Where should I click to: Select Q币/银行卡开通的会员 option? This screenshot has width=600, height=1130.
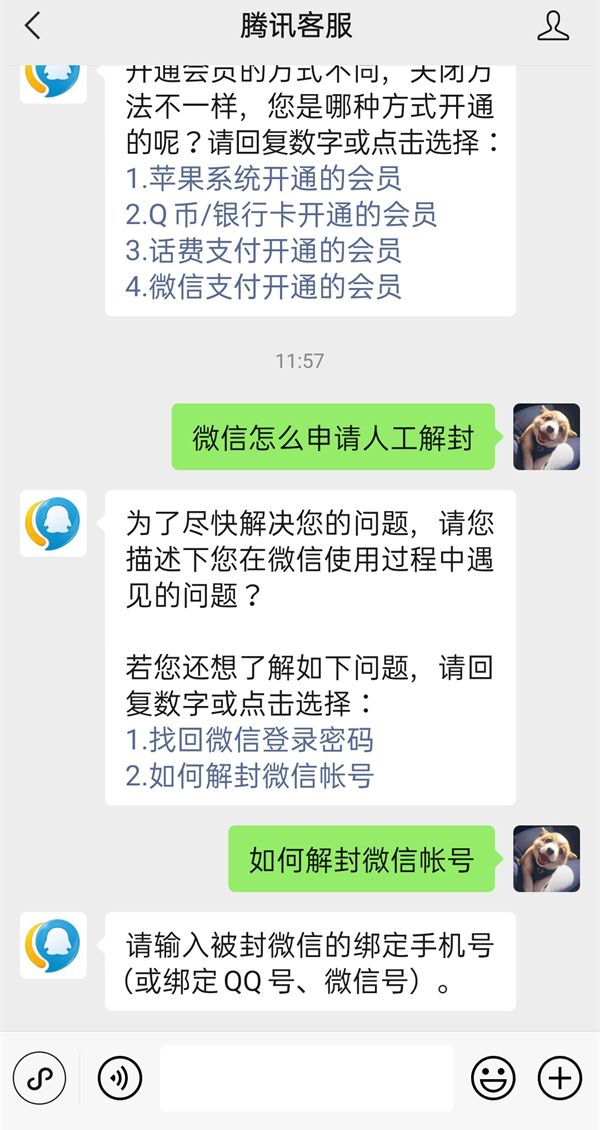pyautogui.click(x=281, y=214)
